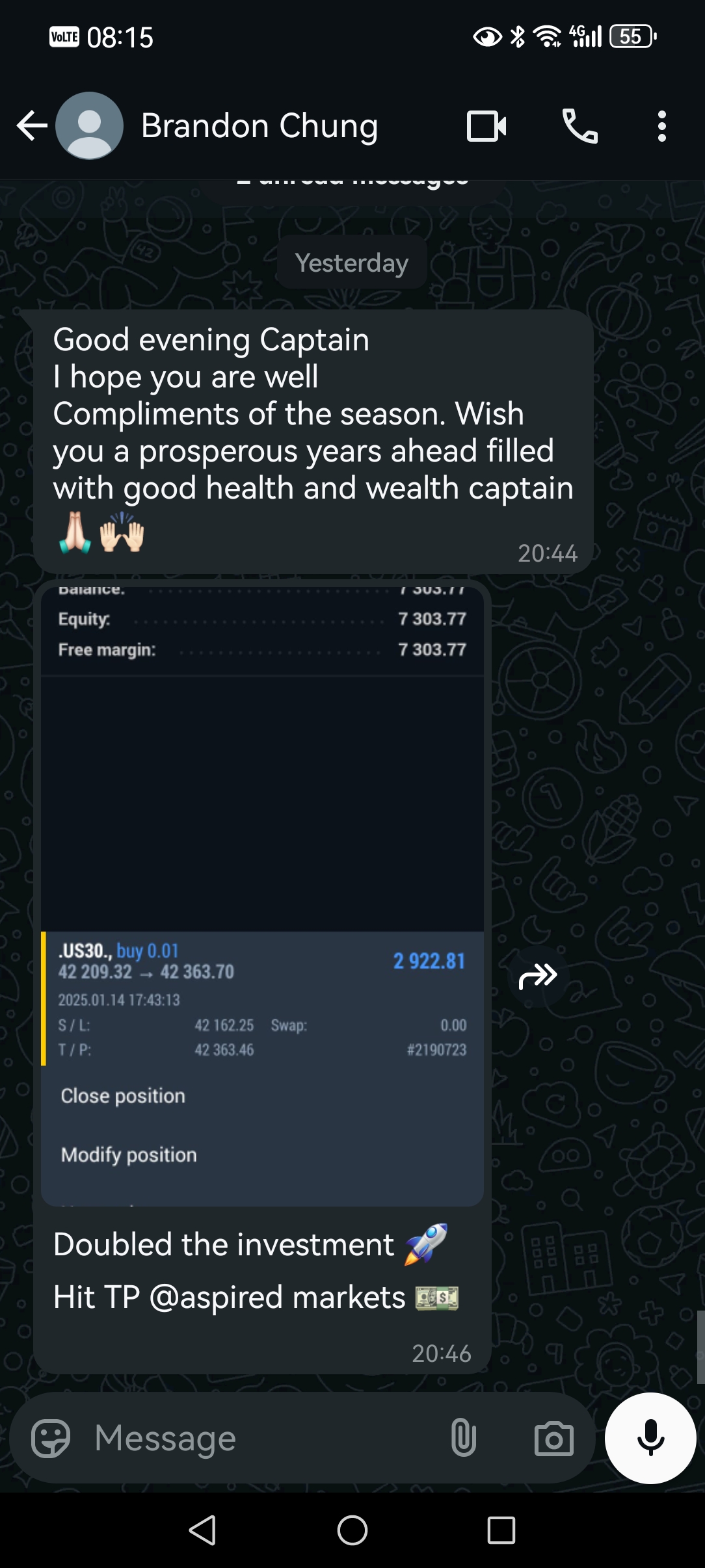Go back to the chat list
Viewport: 705px width, 1568px height.
pos(31,126)
